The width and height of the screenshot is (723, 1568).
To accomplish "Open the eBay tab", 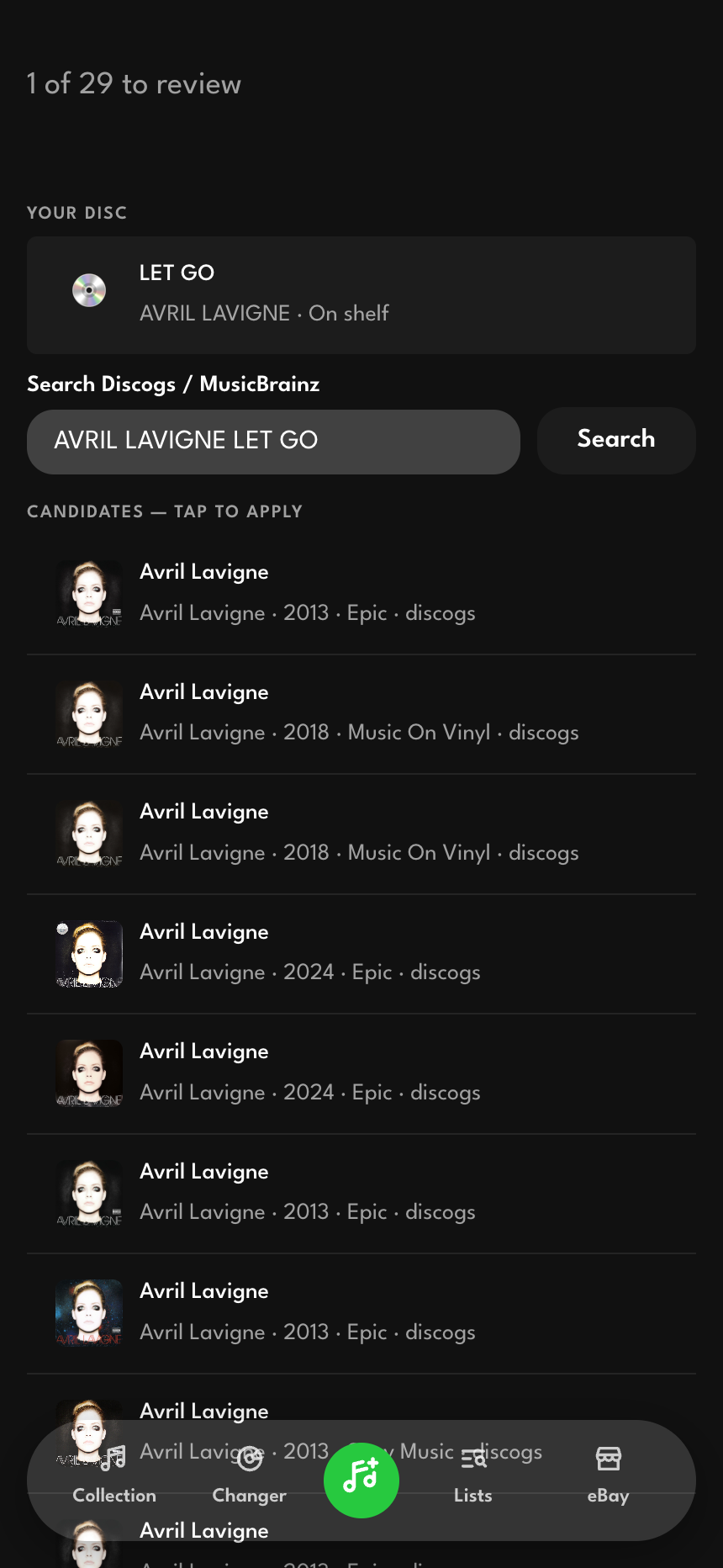I will point(608,1475).
